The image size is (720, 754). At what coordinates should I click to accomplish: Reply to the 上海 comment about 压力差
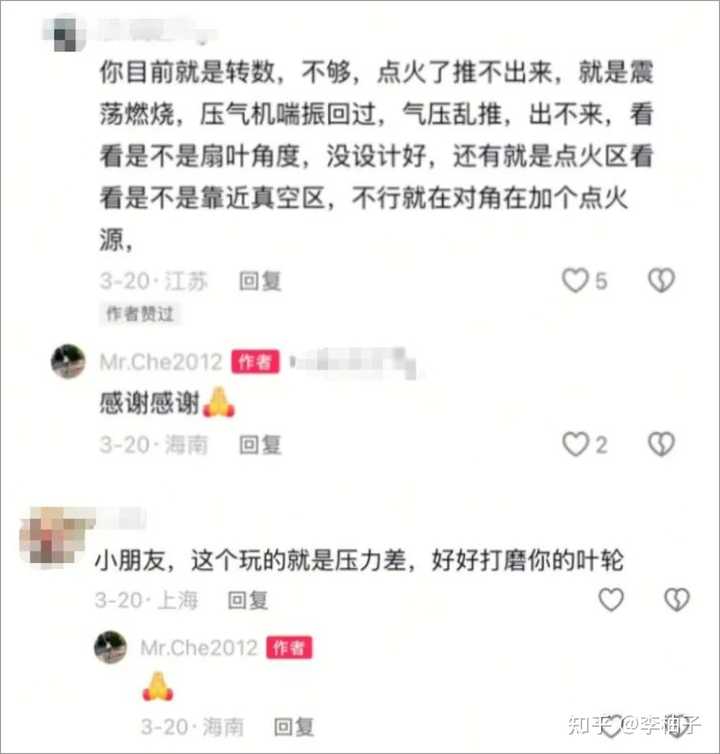click(248, 600)
